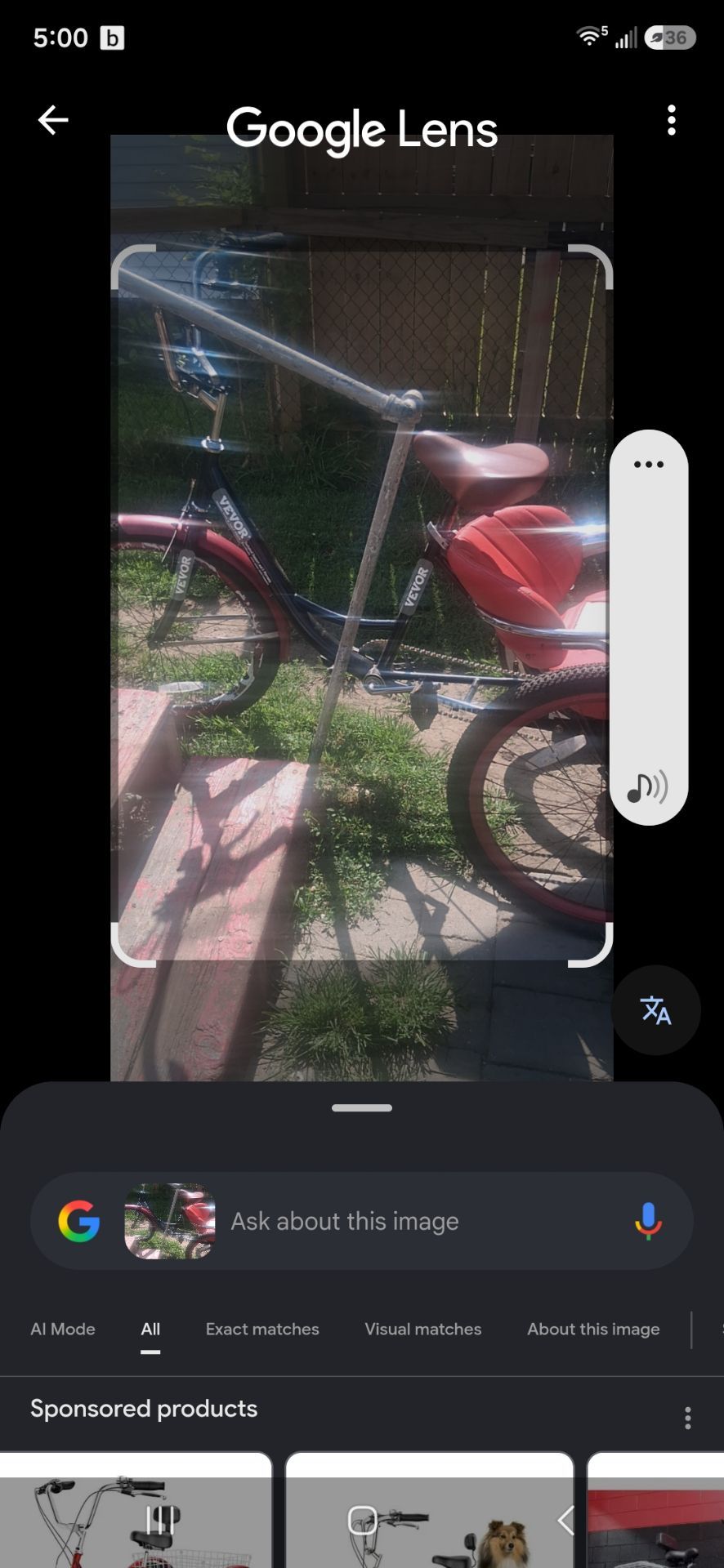Screen dimensions: 724x1568
Task: Start voice search with the microphone
Action: (x=648, y=1221)
